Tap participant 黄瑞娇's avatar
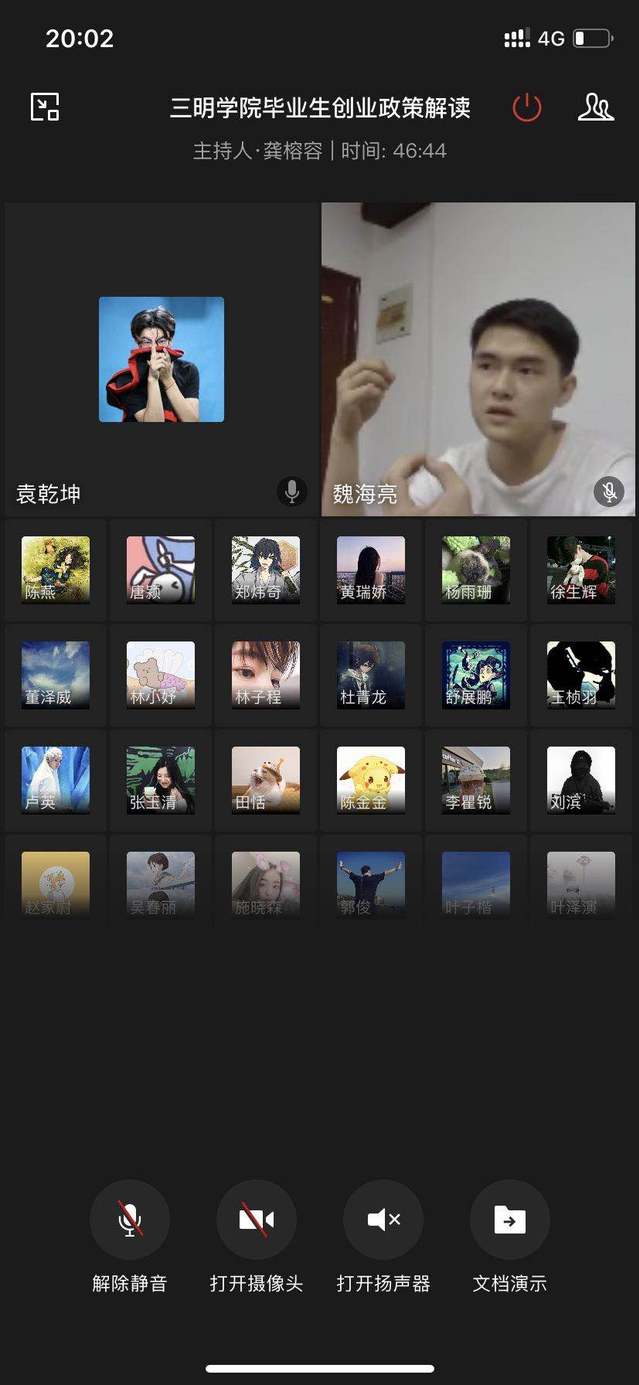Viewport: 639px width, 1385px height. [371, 570]
